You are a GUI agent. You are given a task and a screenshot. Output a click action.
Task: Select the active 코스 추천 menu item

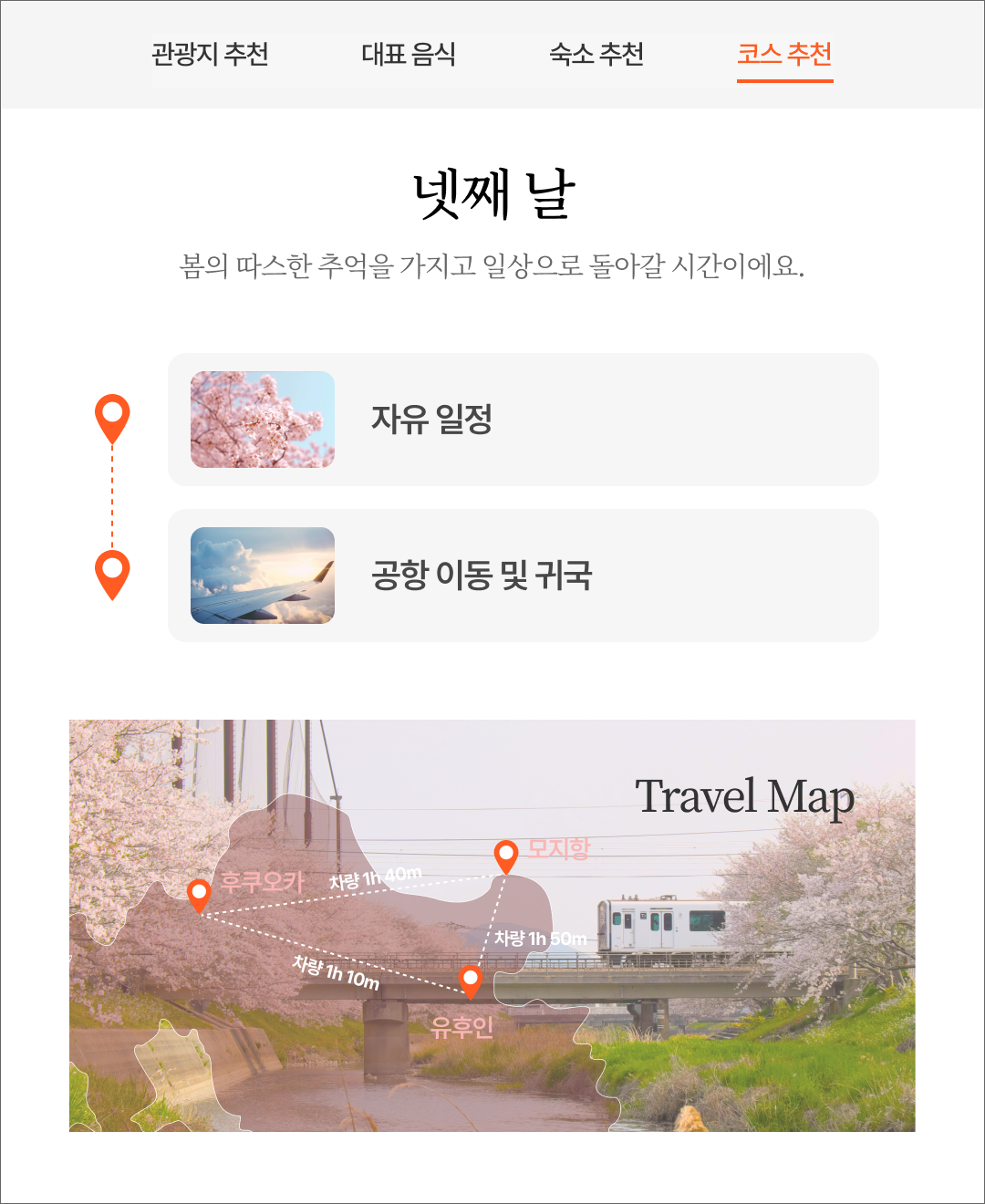click(787, 55)
